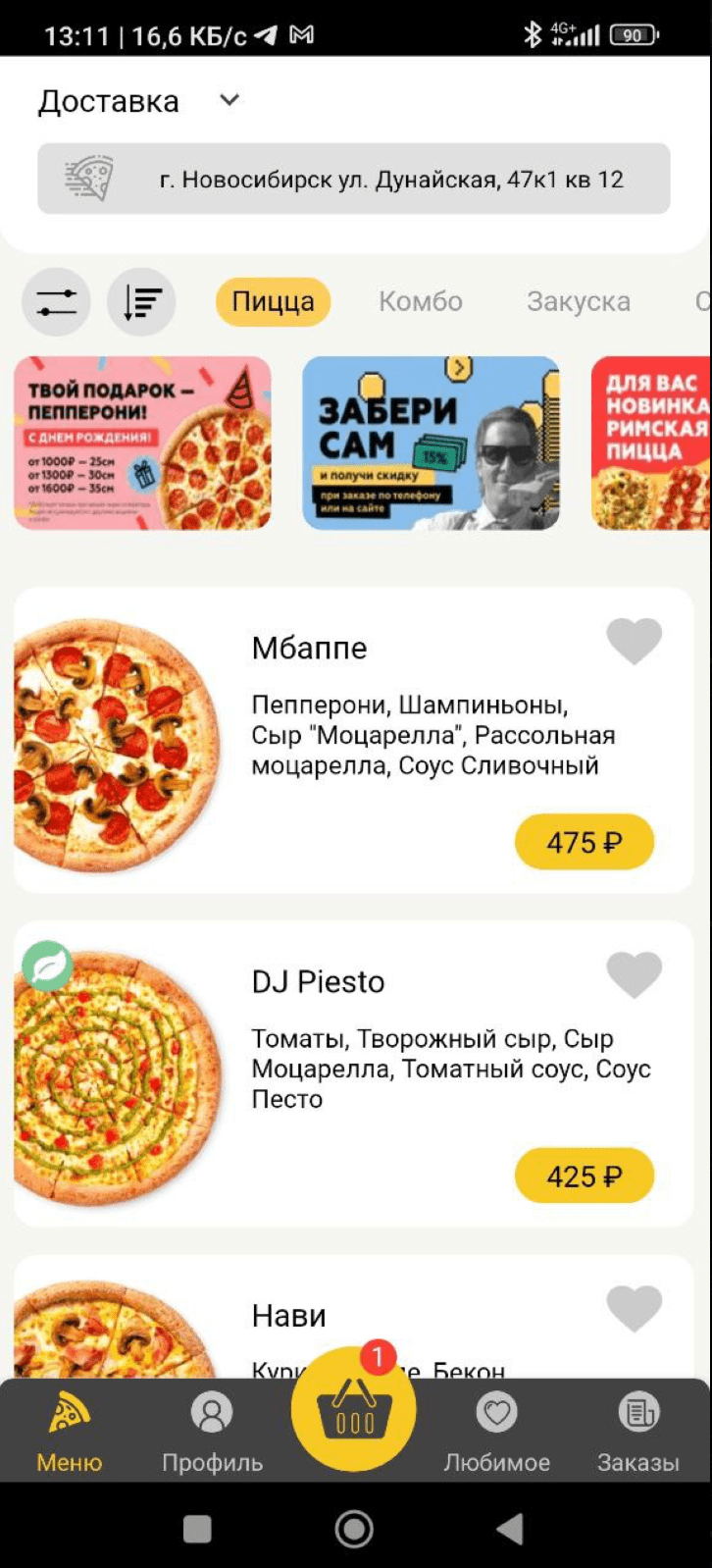Open the Римская пицца novelty banner
This screenshot has height=1568, width=712.
(x=651, y=443)
